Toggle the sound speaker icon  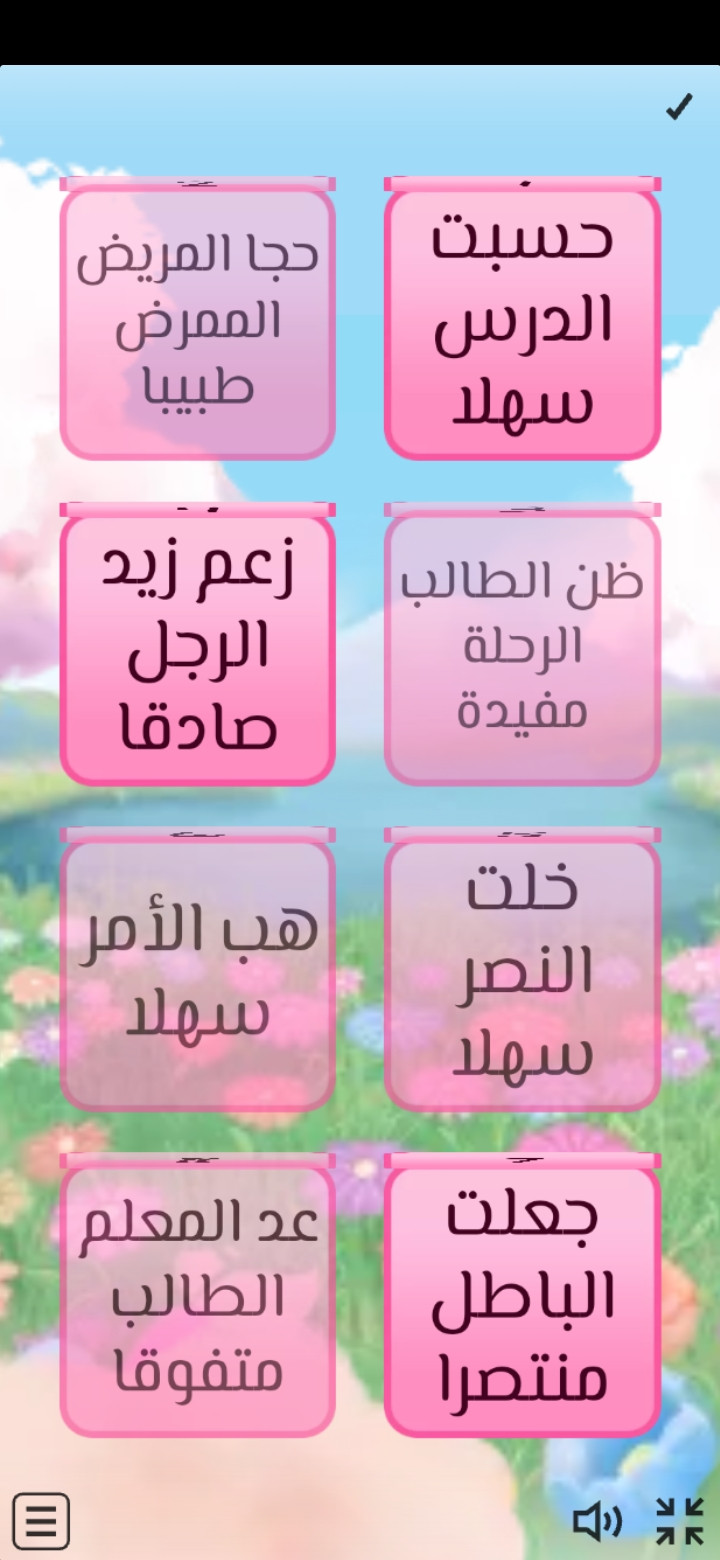point(597,1522)
